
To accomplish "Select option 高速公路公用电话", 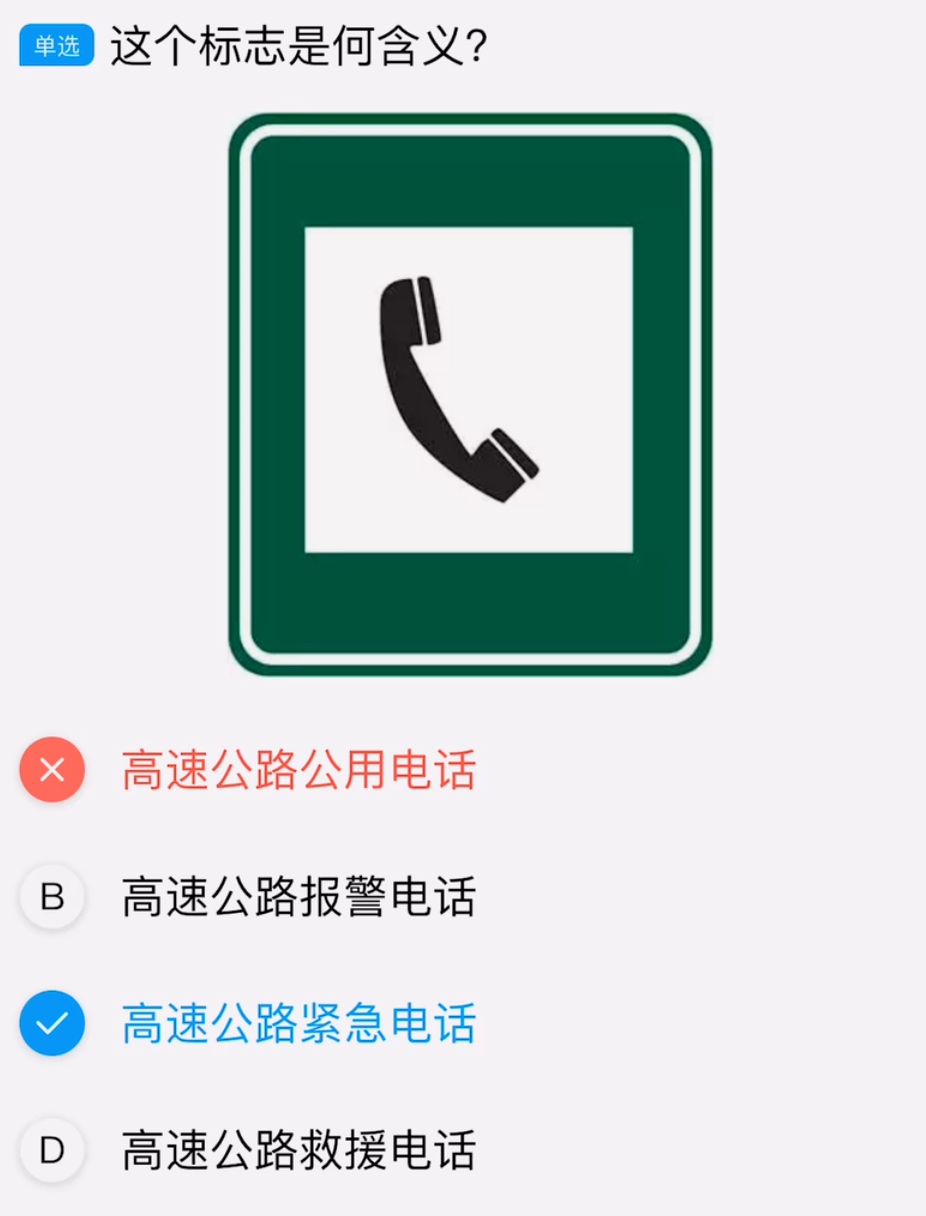I will (x=298, y=770).
